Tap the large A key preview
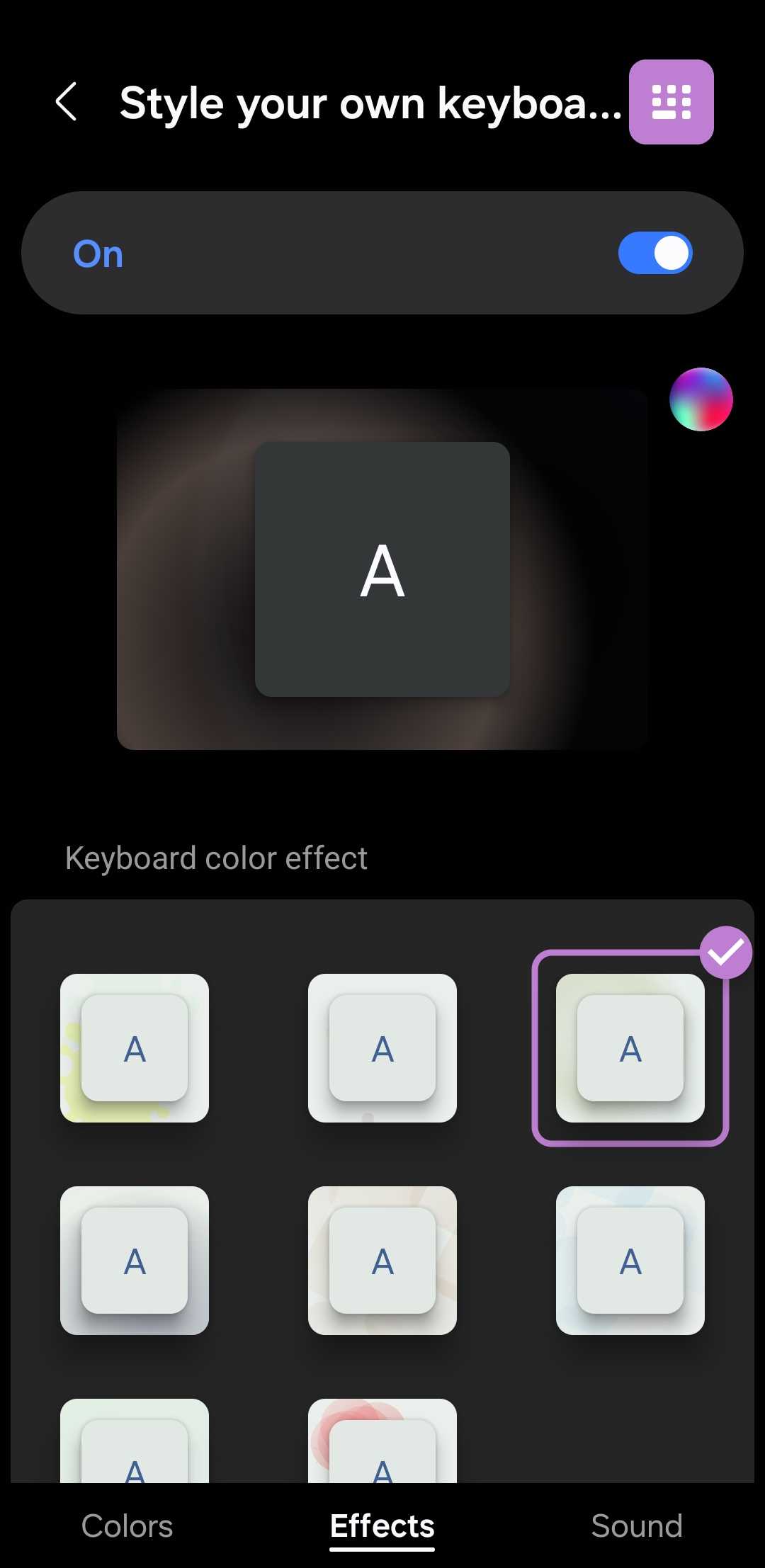Viewport: 765px width, 1568px height. 382,569
